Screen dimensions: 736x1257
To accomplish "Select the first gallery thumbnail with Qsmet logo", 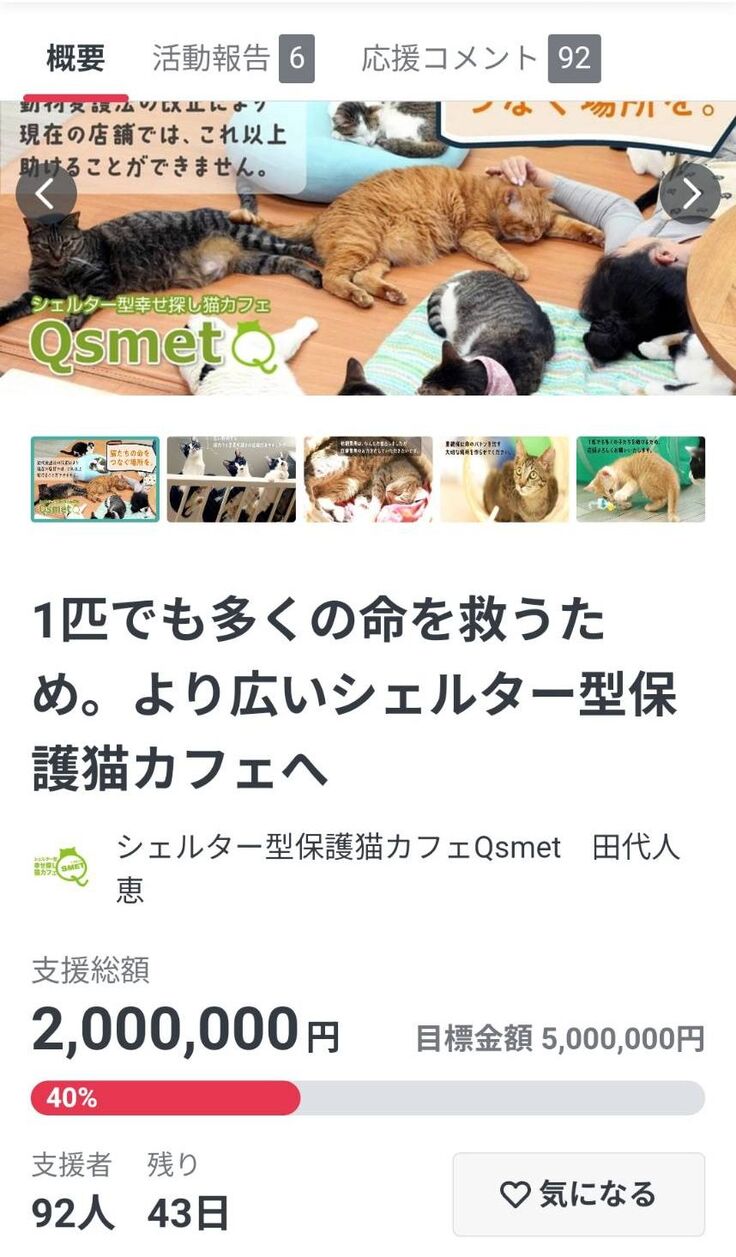I will (x=95, y=479).
